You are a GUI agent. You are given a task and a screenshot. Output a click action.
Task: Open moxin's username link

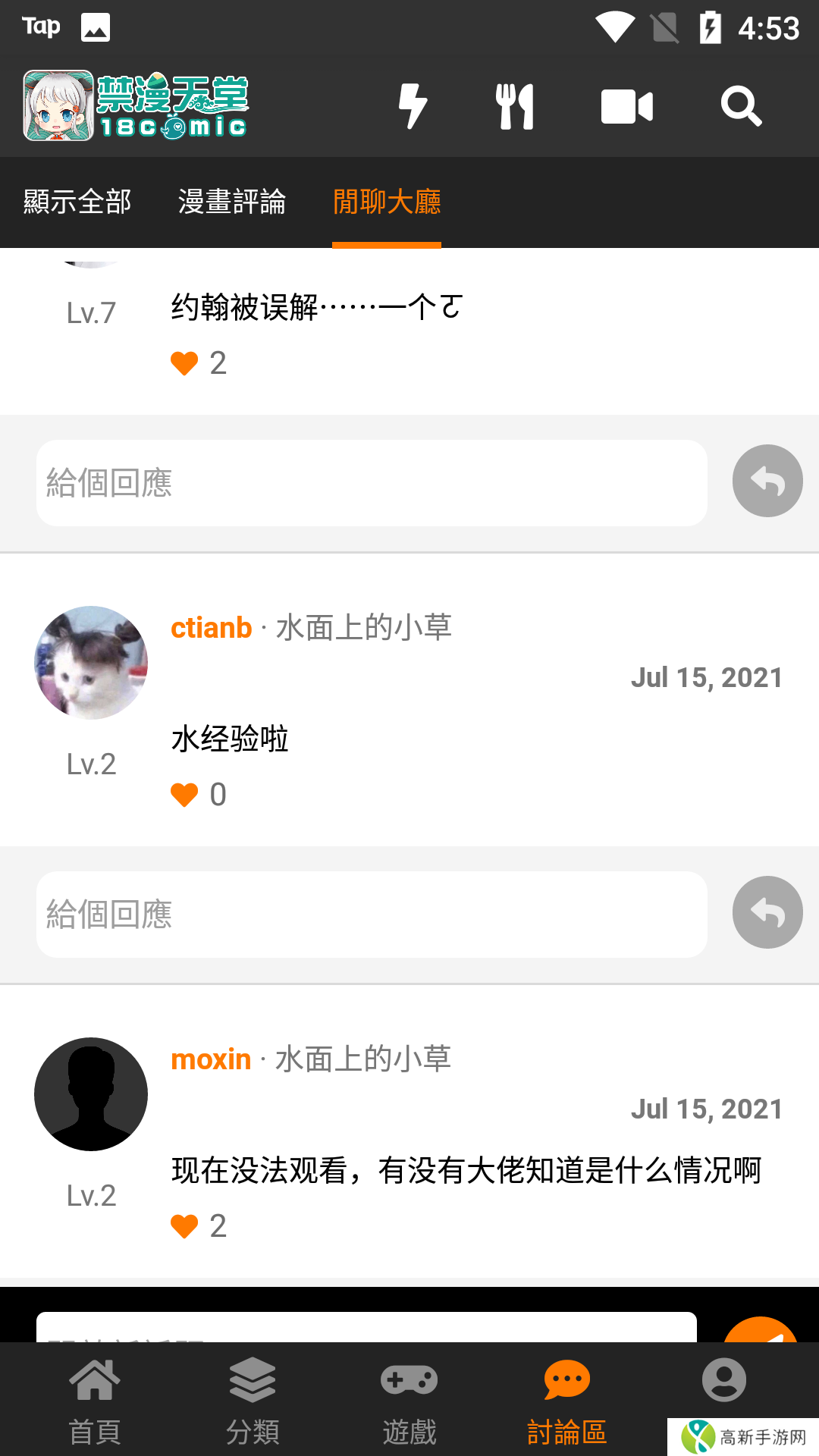point(211,1059)
